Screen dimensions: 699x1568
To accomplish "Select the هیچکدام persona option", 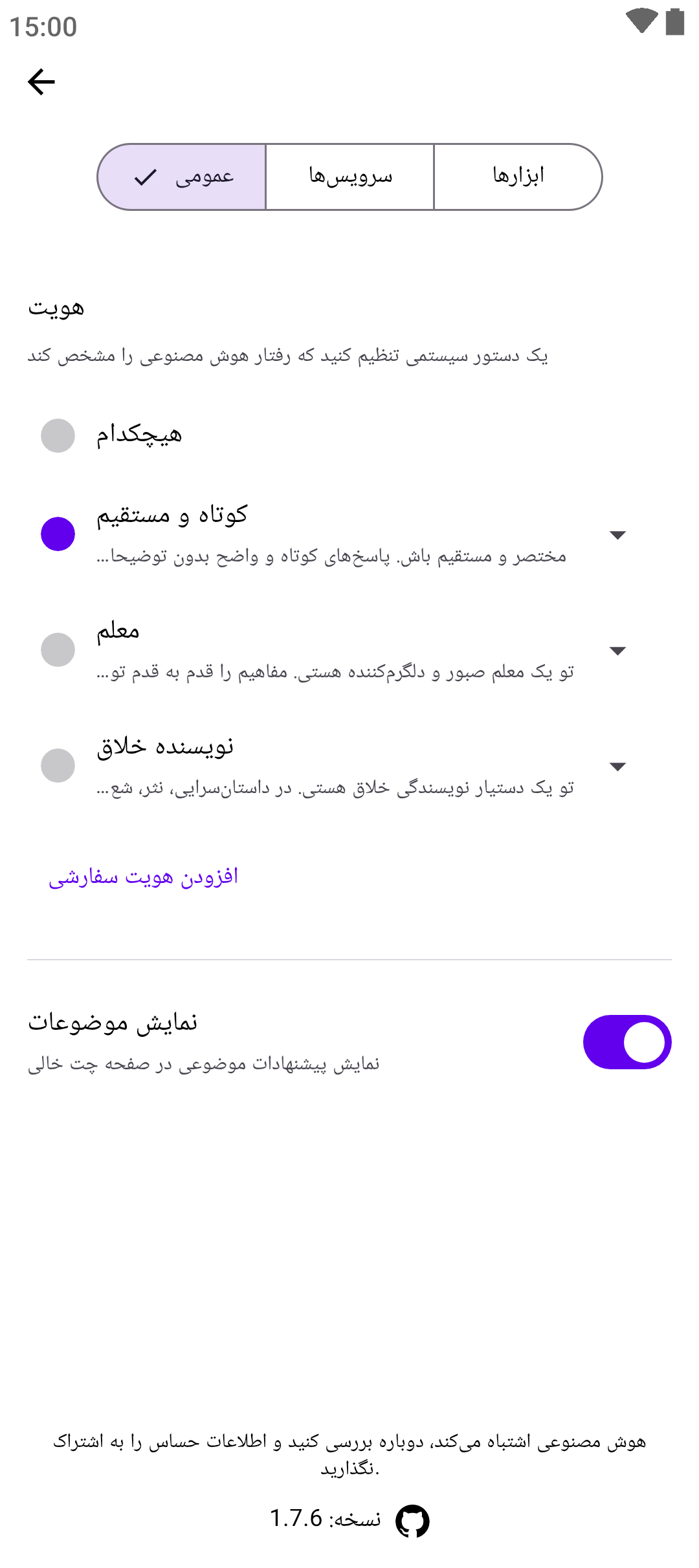I will tap(58, 435).
